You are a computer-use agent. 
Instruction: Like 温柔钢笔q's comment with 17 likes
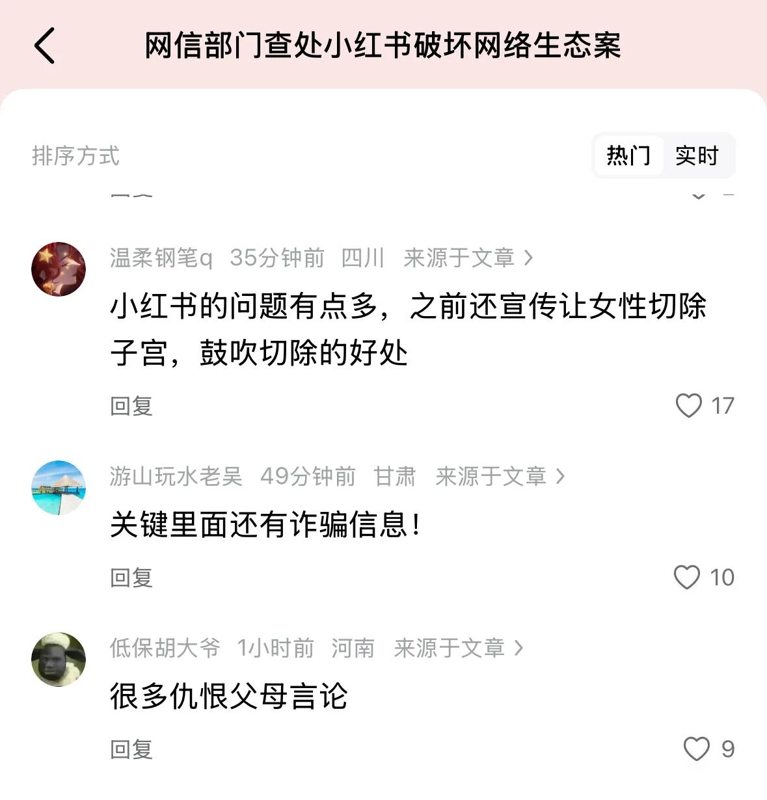pyautogui.click(x=689, y=405)
